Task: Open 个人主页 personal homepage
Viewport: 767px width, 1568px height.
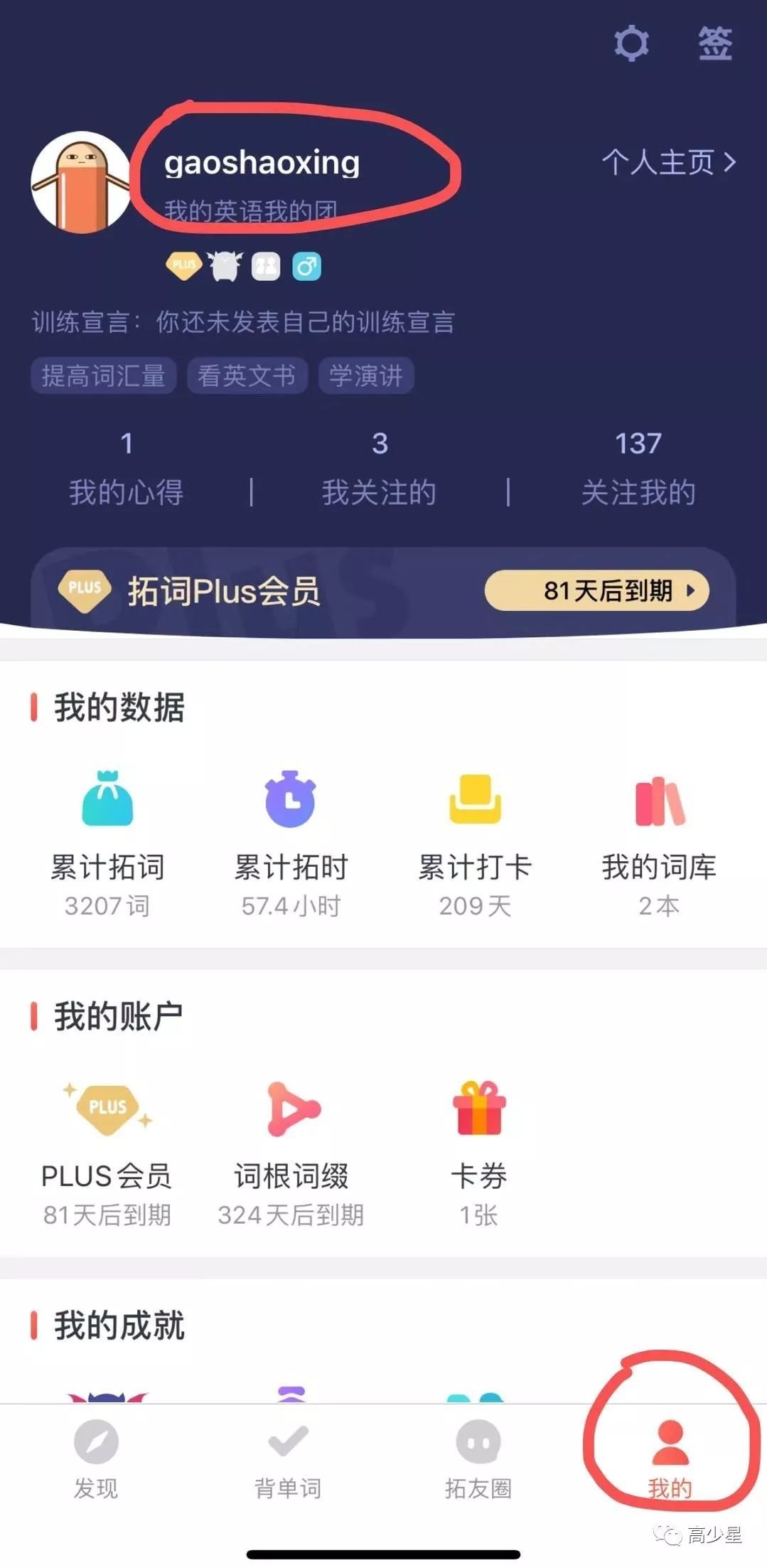Action: 668,162
